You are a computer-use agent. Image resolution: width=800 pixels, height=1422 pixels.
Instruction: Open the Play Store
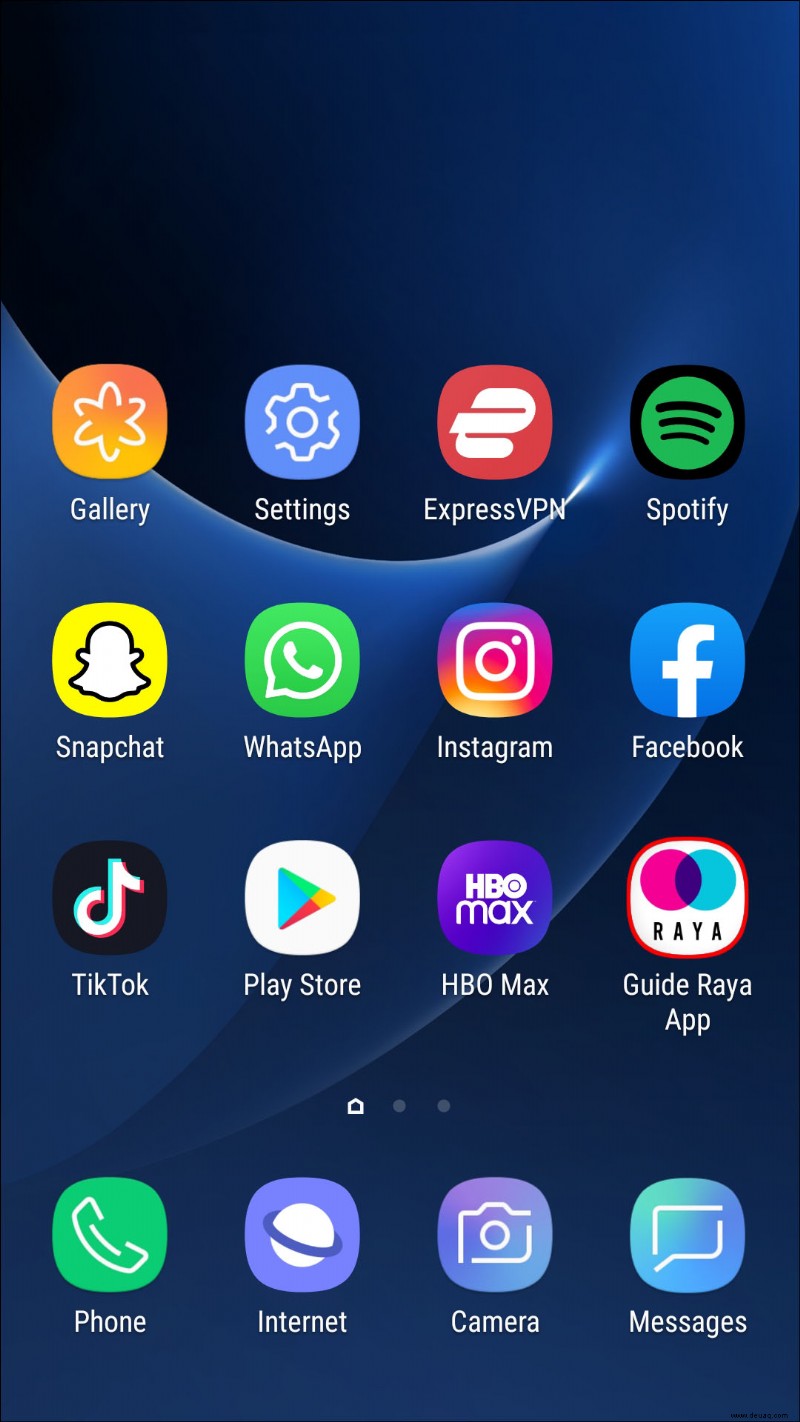point(302,897)
